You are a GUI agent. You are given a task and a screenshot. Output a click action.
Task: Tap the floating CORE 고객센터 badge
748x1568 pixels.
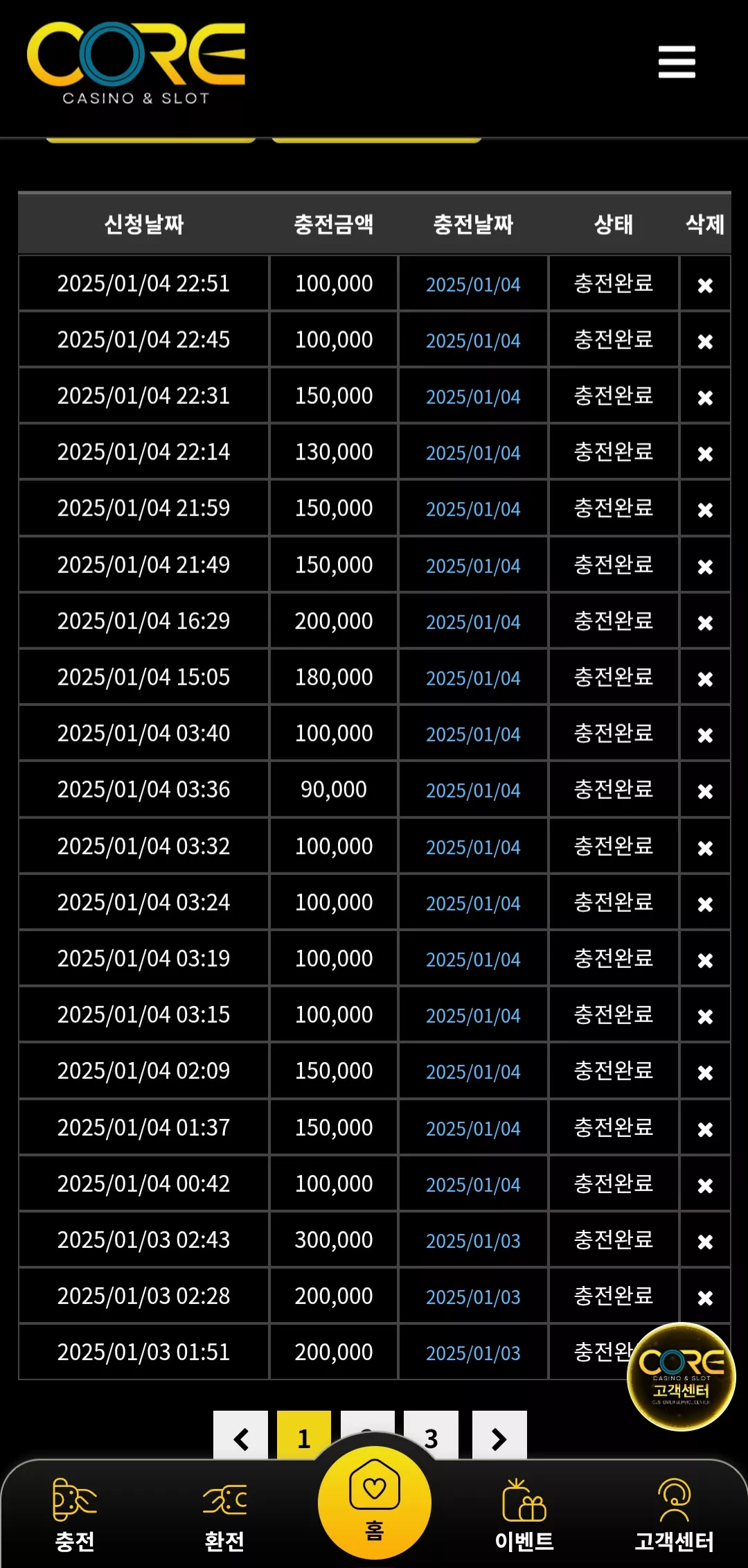coord(681,1377)
